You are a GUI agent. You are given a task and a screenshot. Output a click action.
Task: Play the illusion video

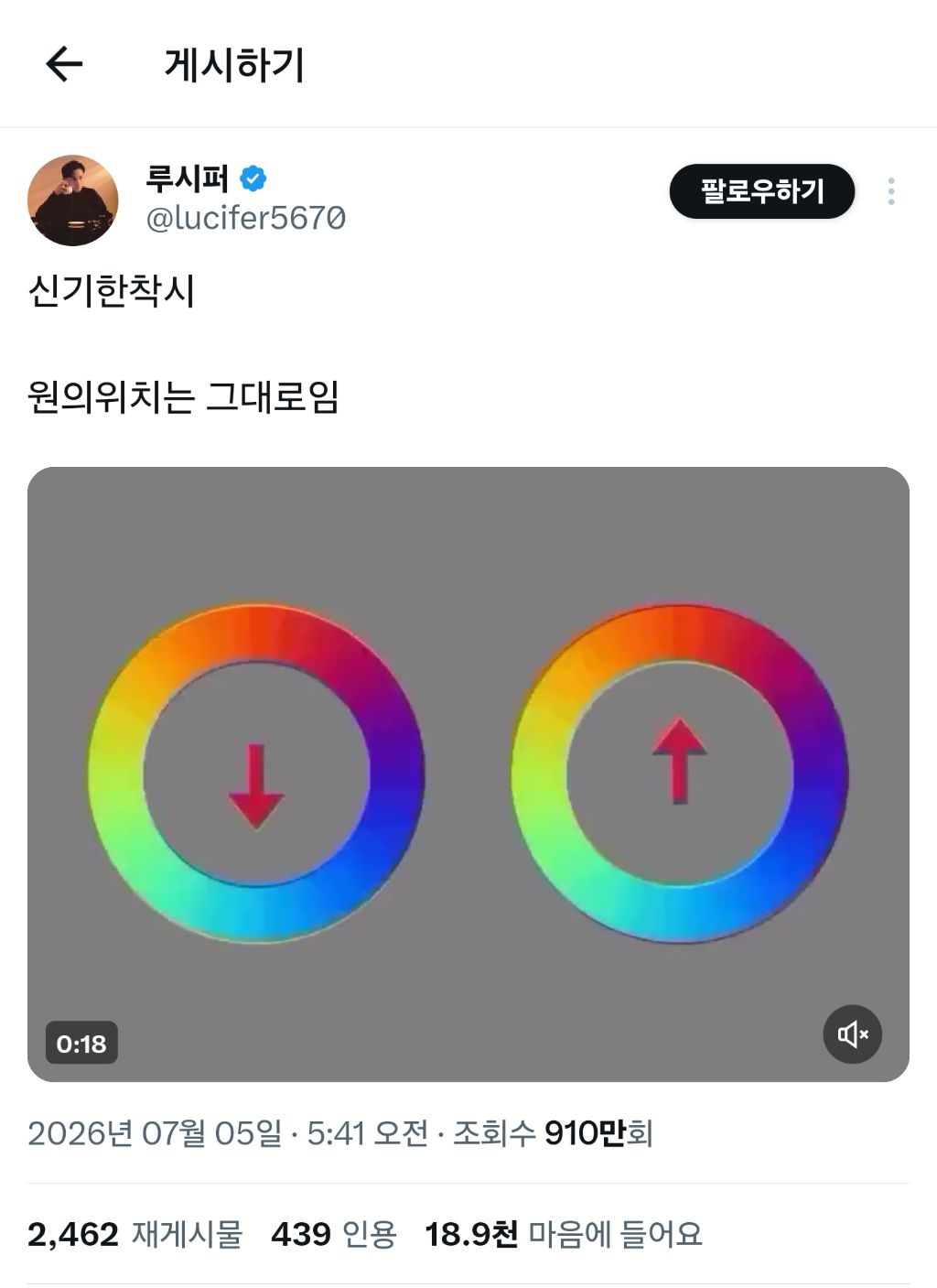[x=468, y=774]
